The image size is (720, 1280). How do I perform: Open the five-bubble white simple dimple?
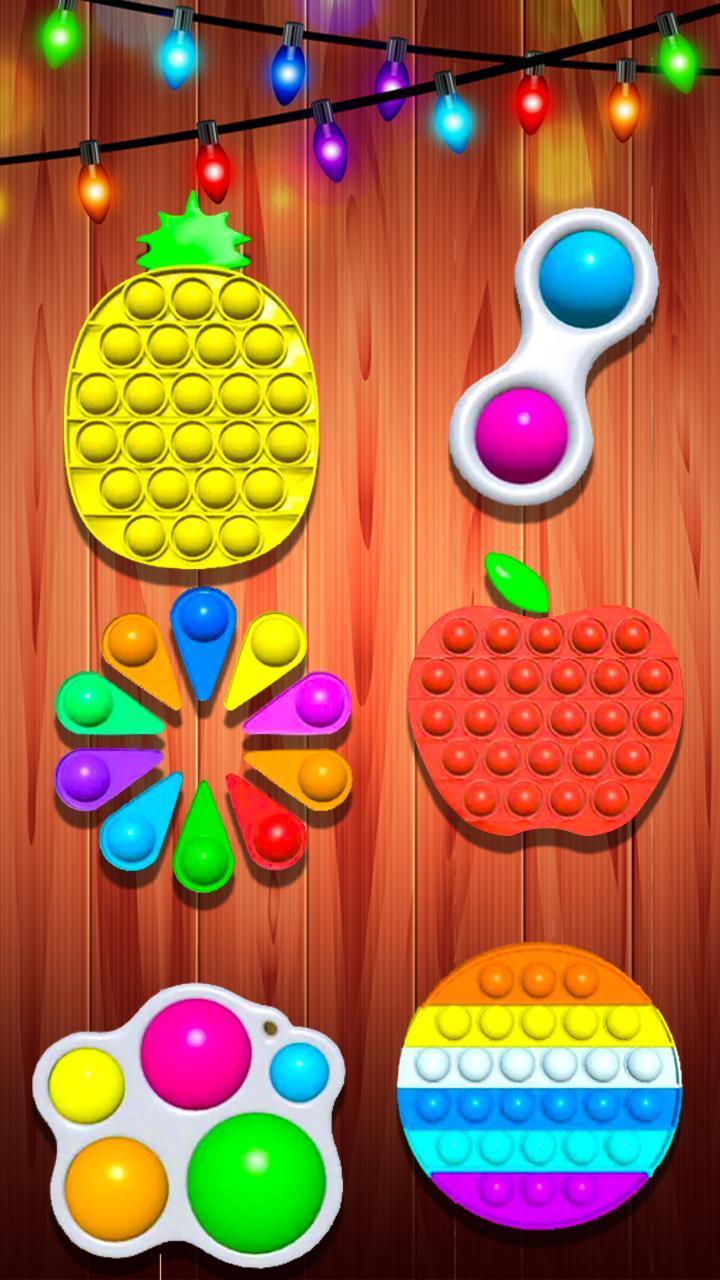point(190,1120)
